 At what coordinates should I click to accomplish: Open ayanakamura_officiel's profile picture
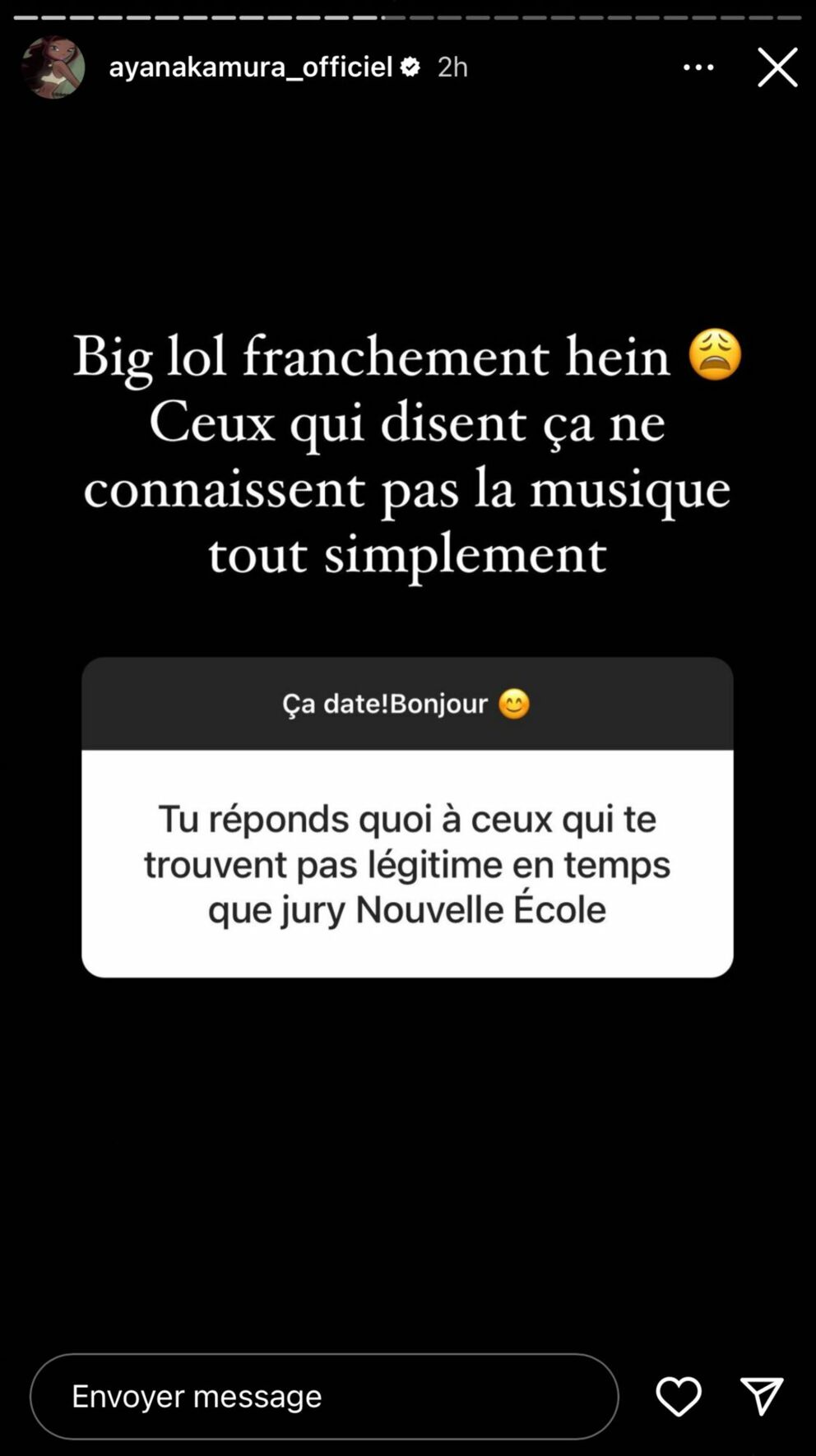pos(53,67)
